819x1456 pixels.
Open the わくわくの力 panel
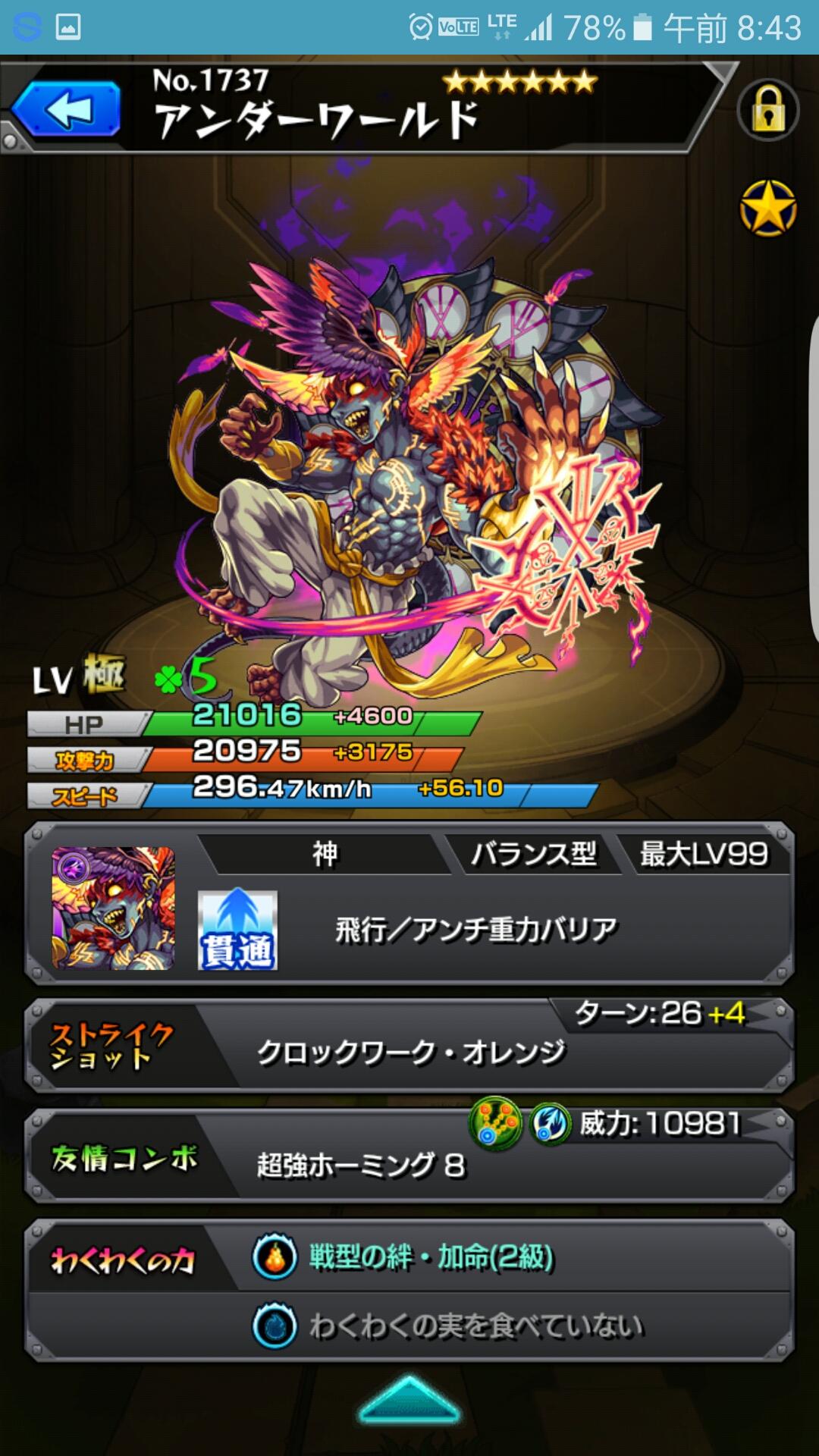pos(409,1289)
